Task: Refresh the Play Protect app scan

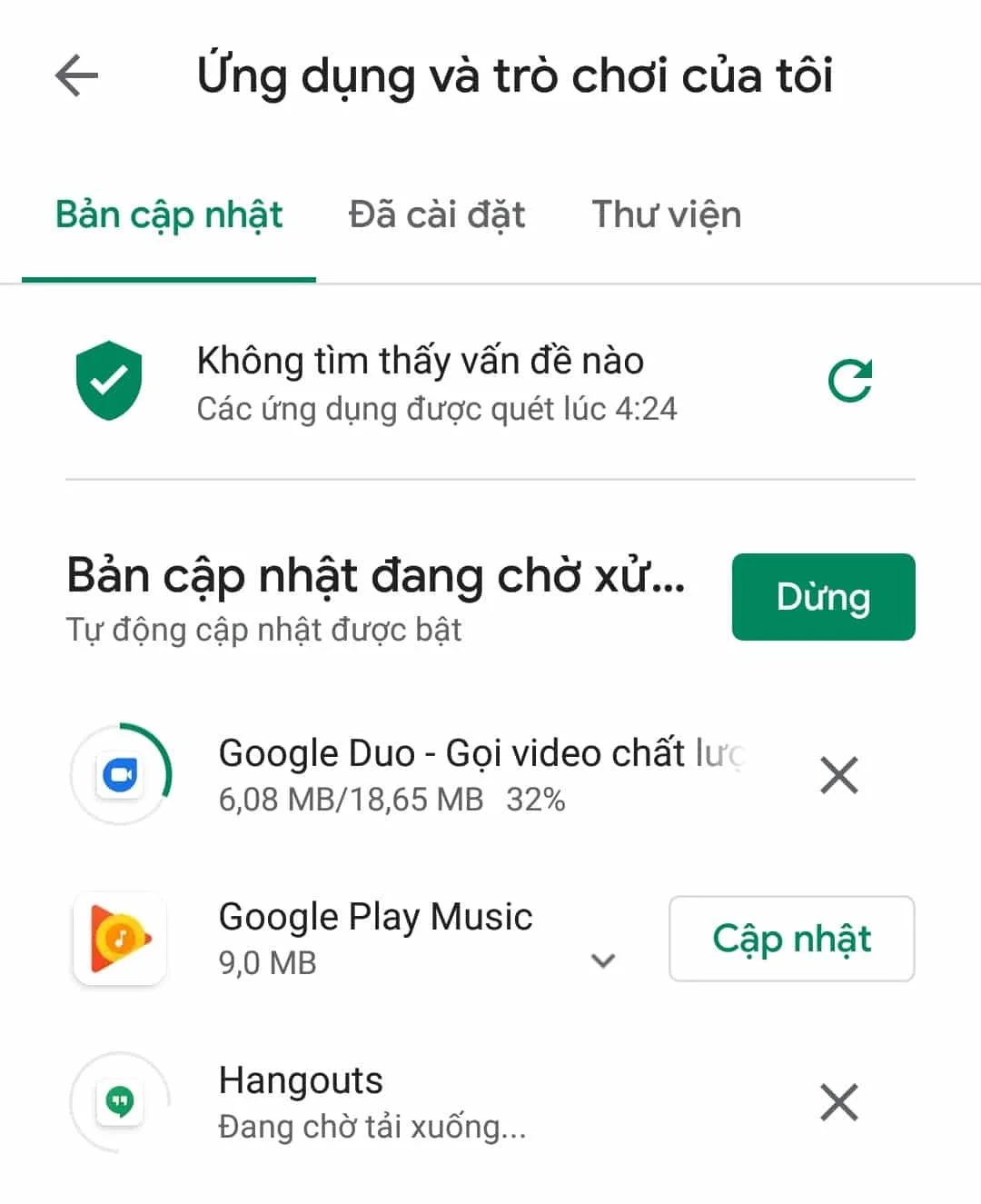Action: tap(852, 380)
